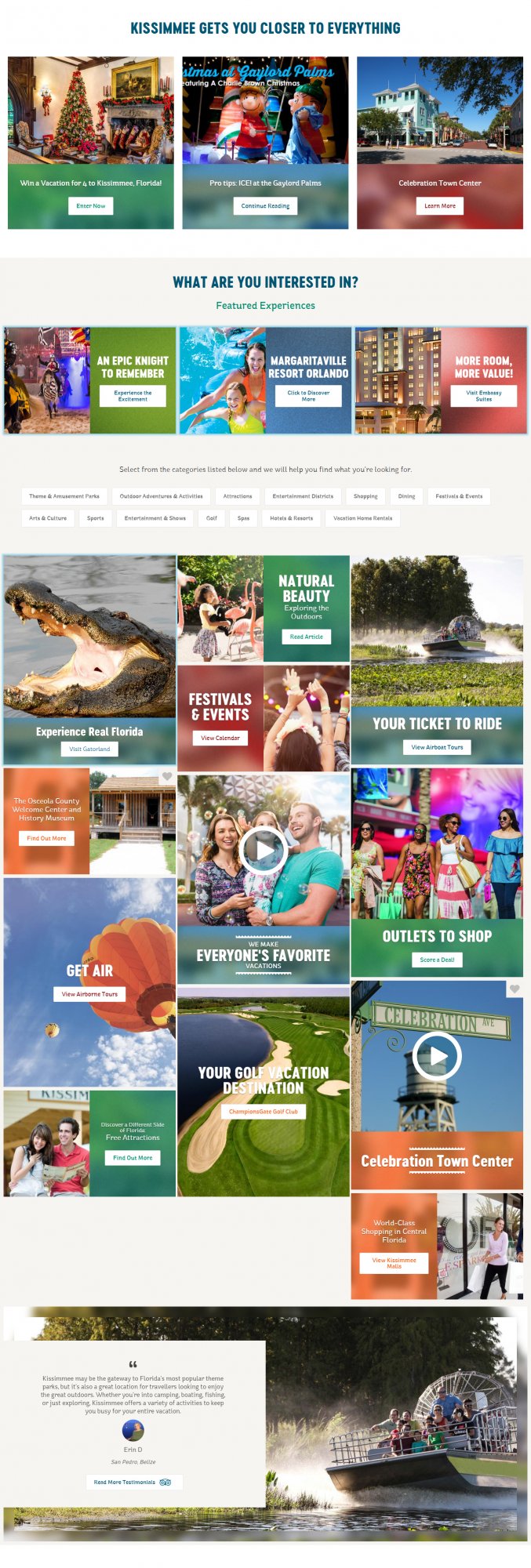Viewport: 531px width, 1568px height.
Task: Tap Score a Deal! for outlets
Action: [x=437, y=960]
